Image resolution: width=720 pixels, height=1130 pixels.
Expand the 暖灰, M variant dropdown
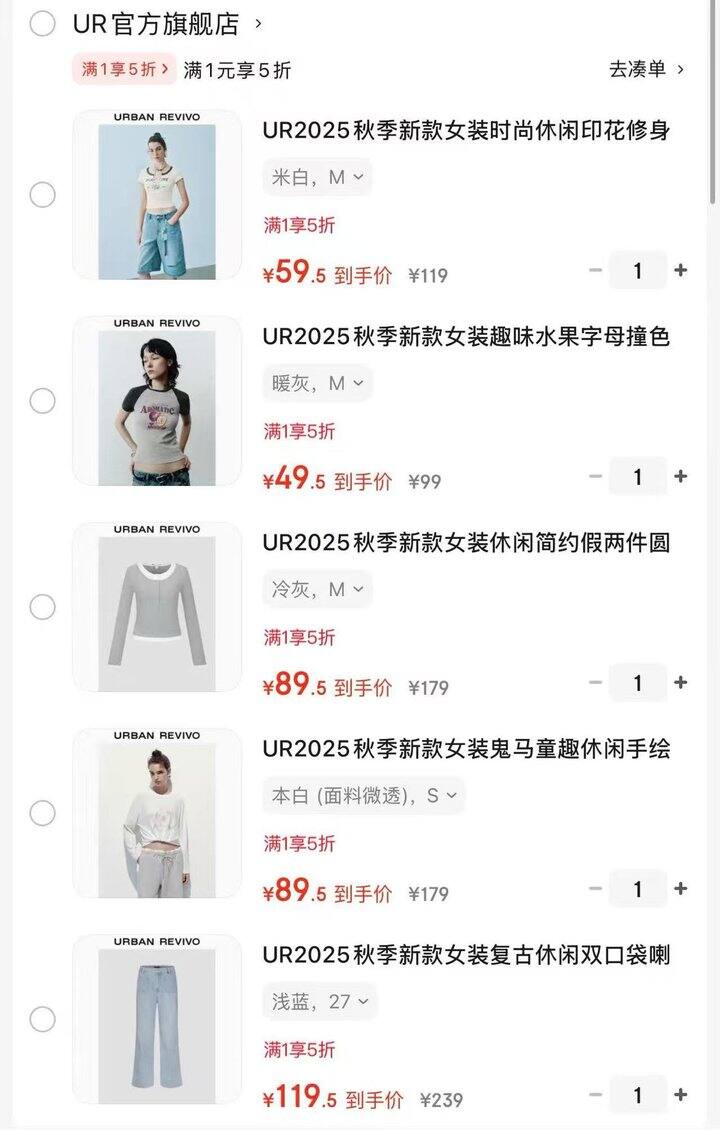[x=317, y=383]
